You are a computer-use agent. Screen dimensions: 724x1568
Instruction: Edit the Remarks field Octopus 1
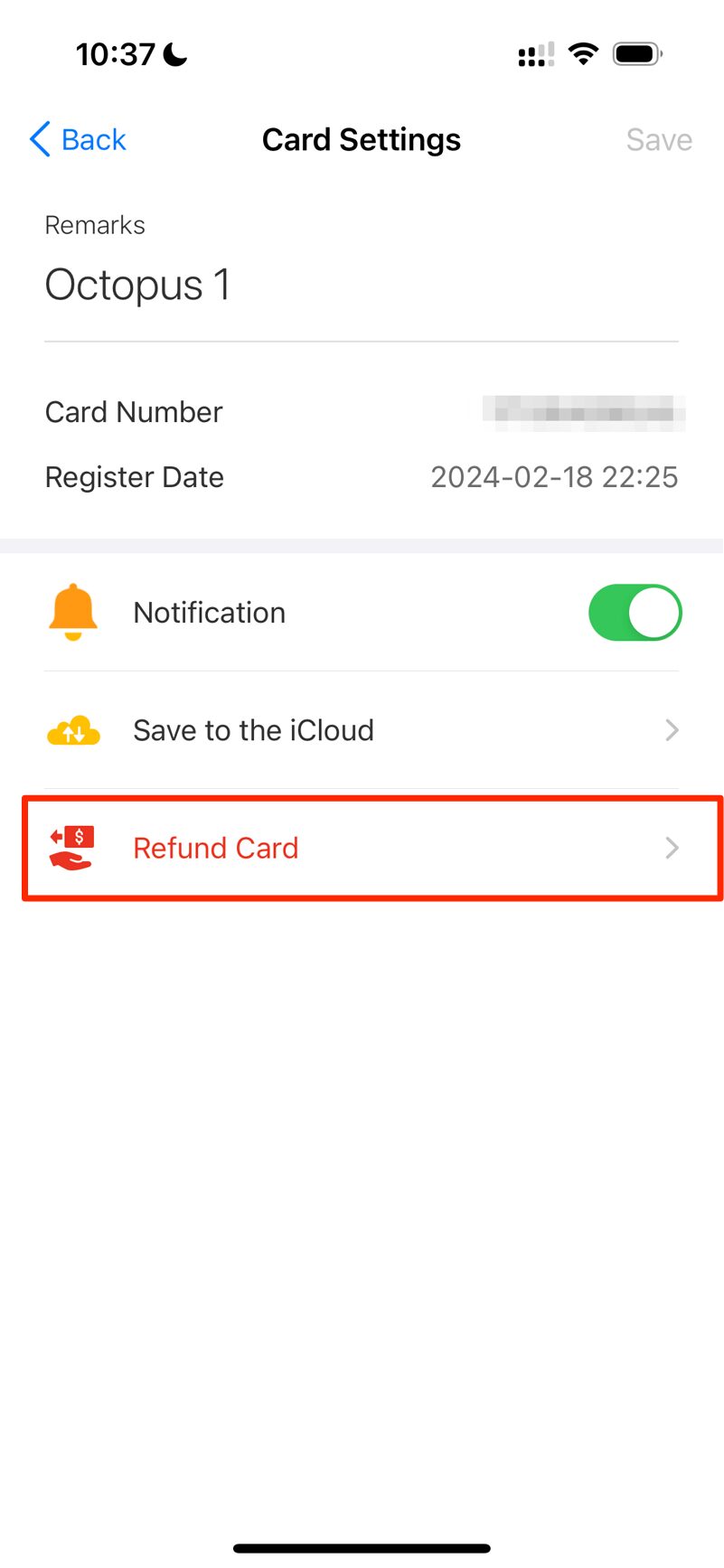[362, 286]
